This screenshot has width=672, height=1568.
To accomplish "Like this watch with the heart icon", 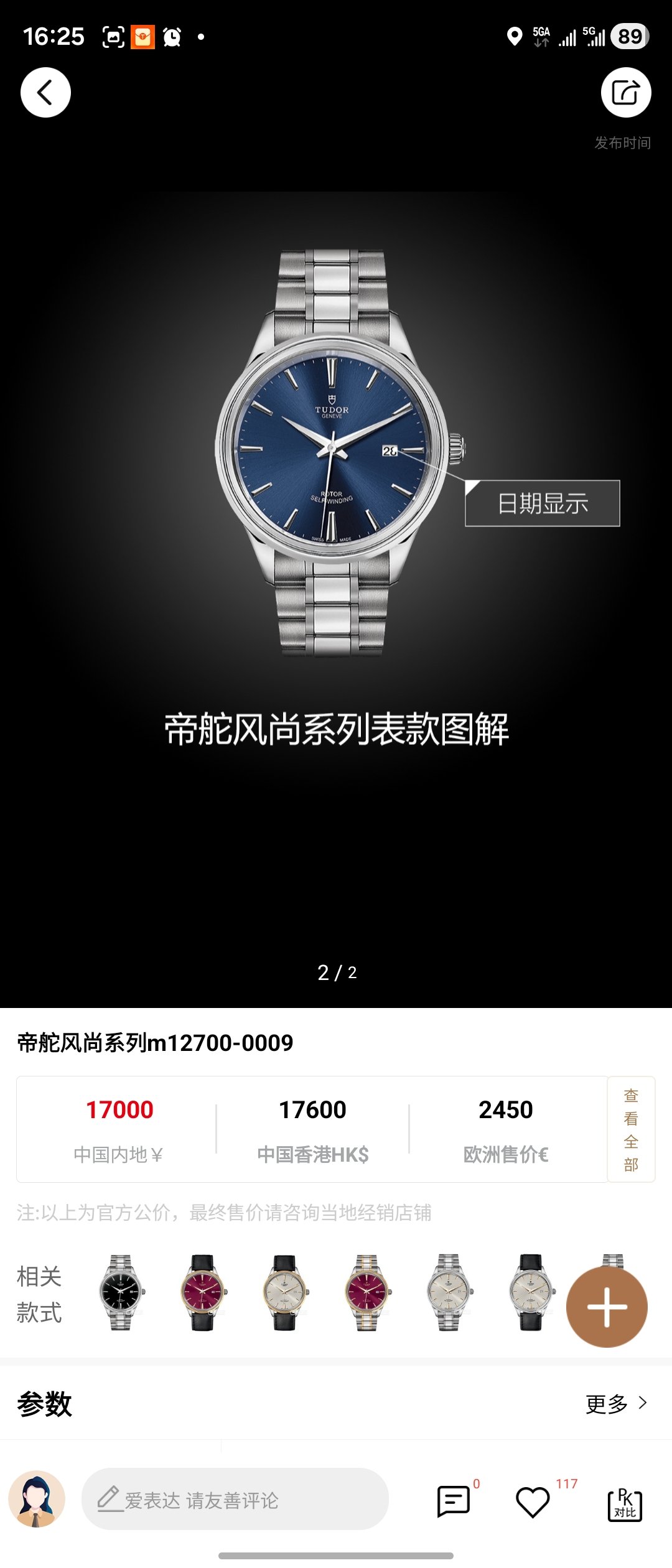I will coord(533,1502).
